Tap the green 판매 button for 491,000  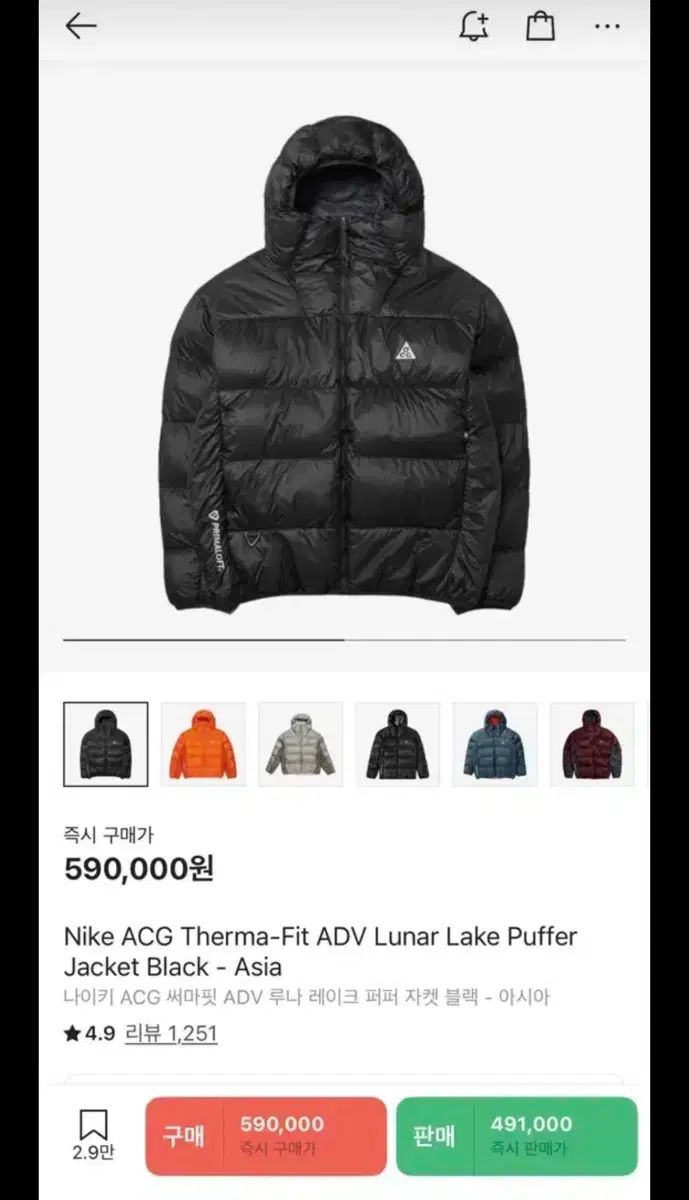pos(516,1135)
